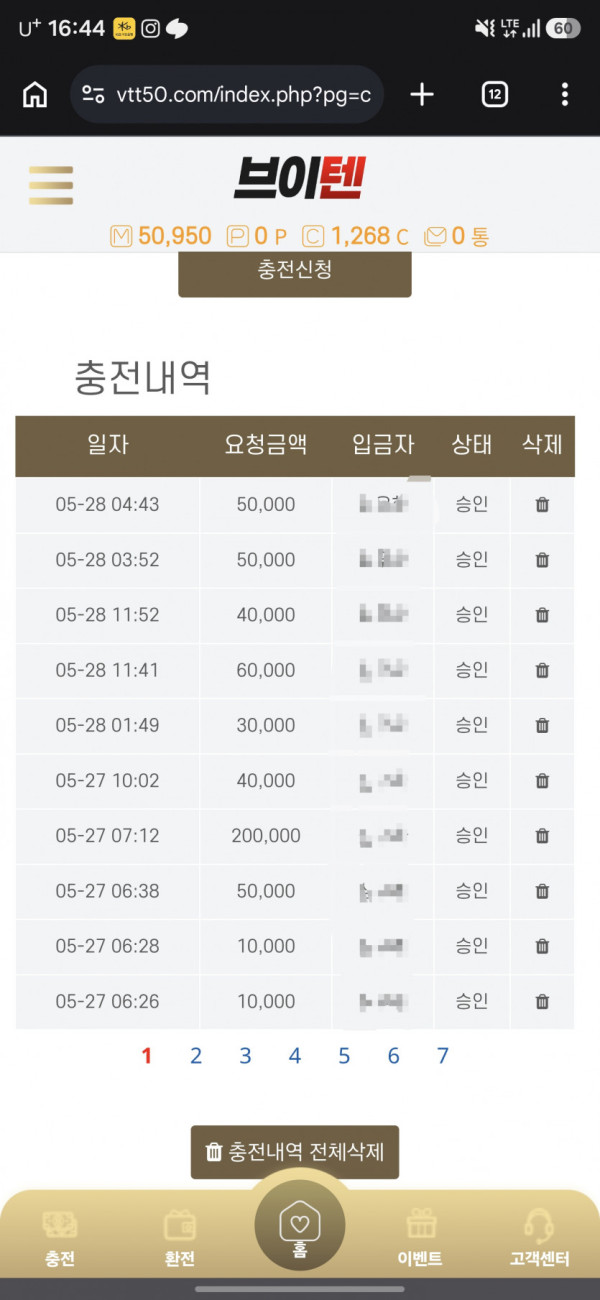Open 고객센터 support tab

539,1238
